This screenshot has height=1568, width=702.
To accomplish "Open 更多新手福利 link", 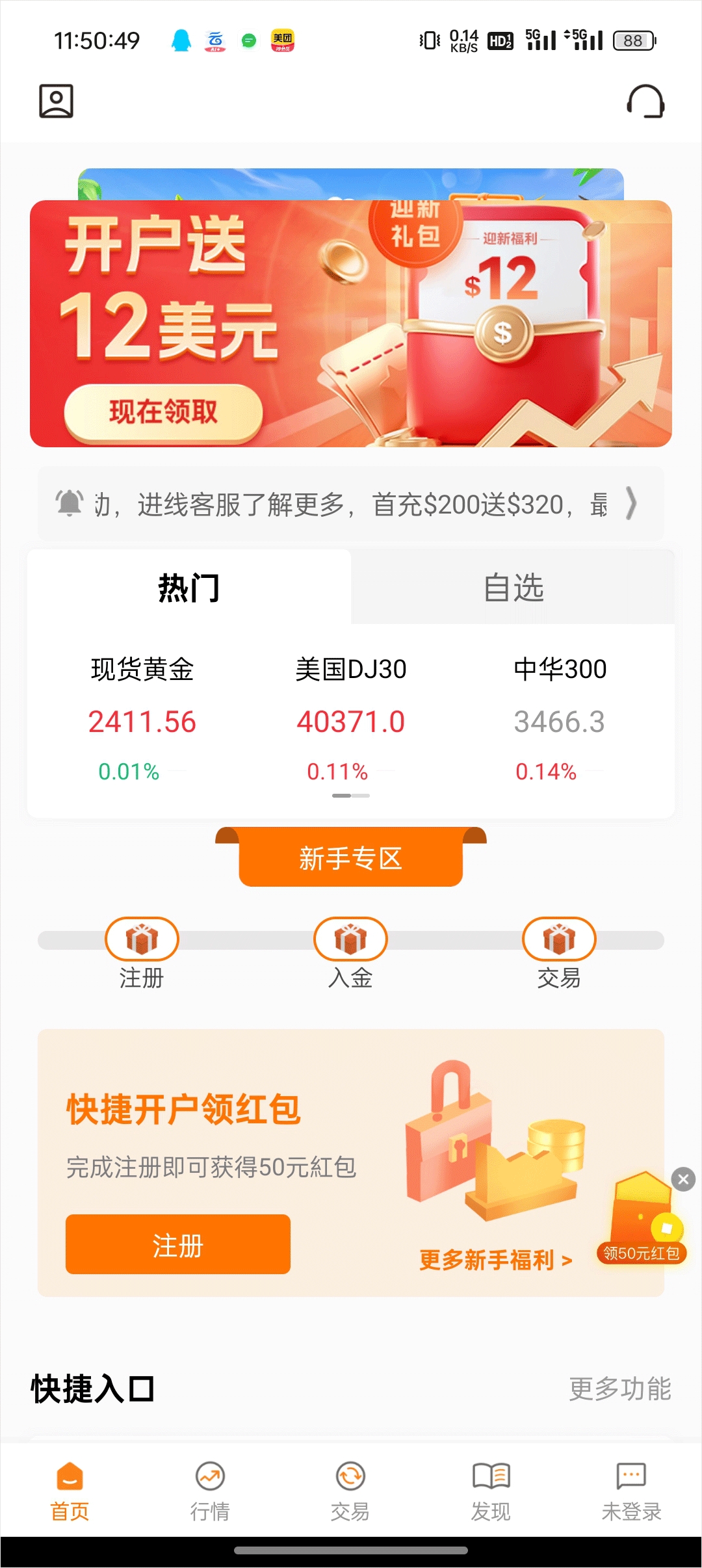I will point(495,1260).
